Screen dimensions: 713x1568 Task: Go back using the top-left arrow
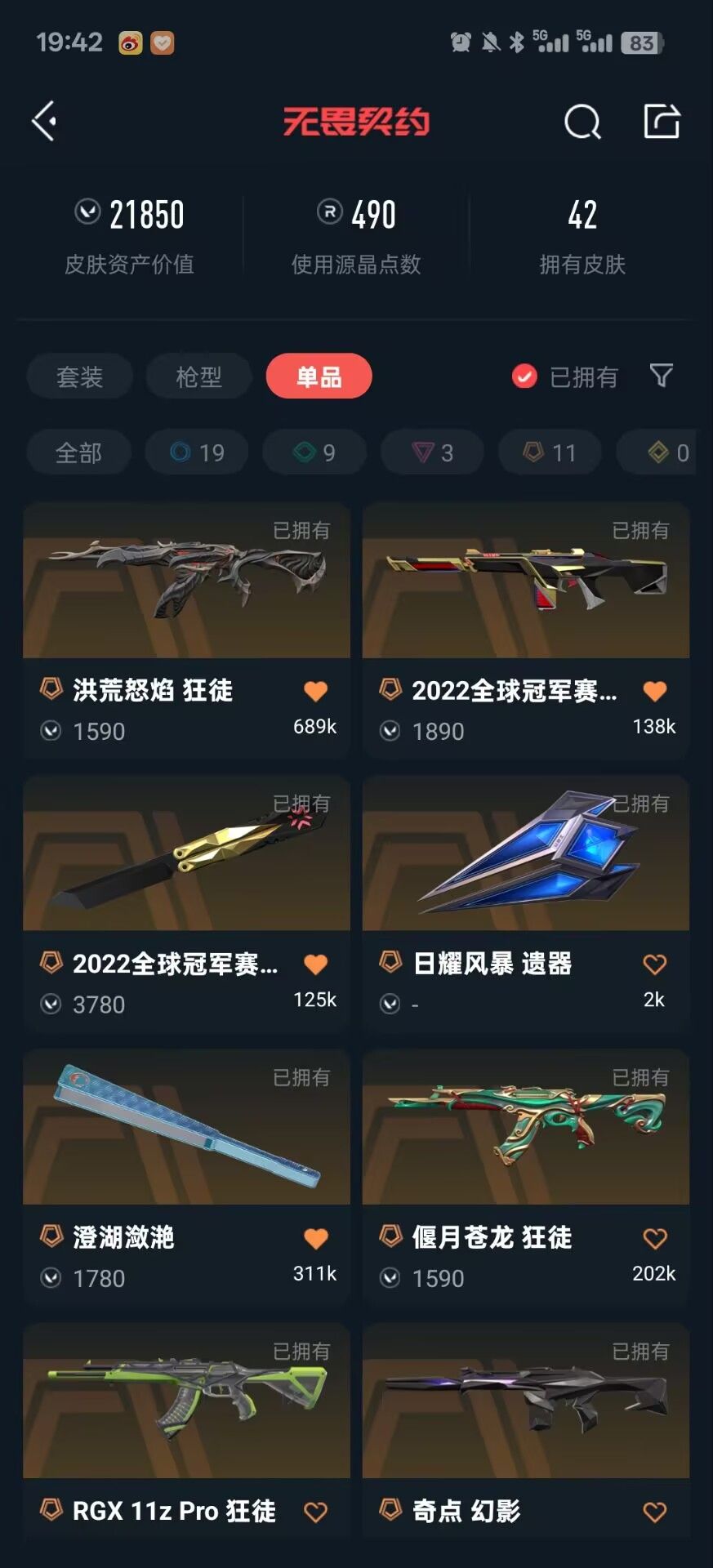(44, 121)
